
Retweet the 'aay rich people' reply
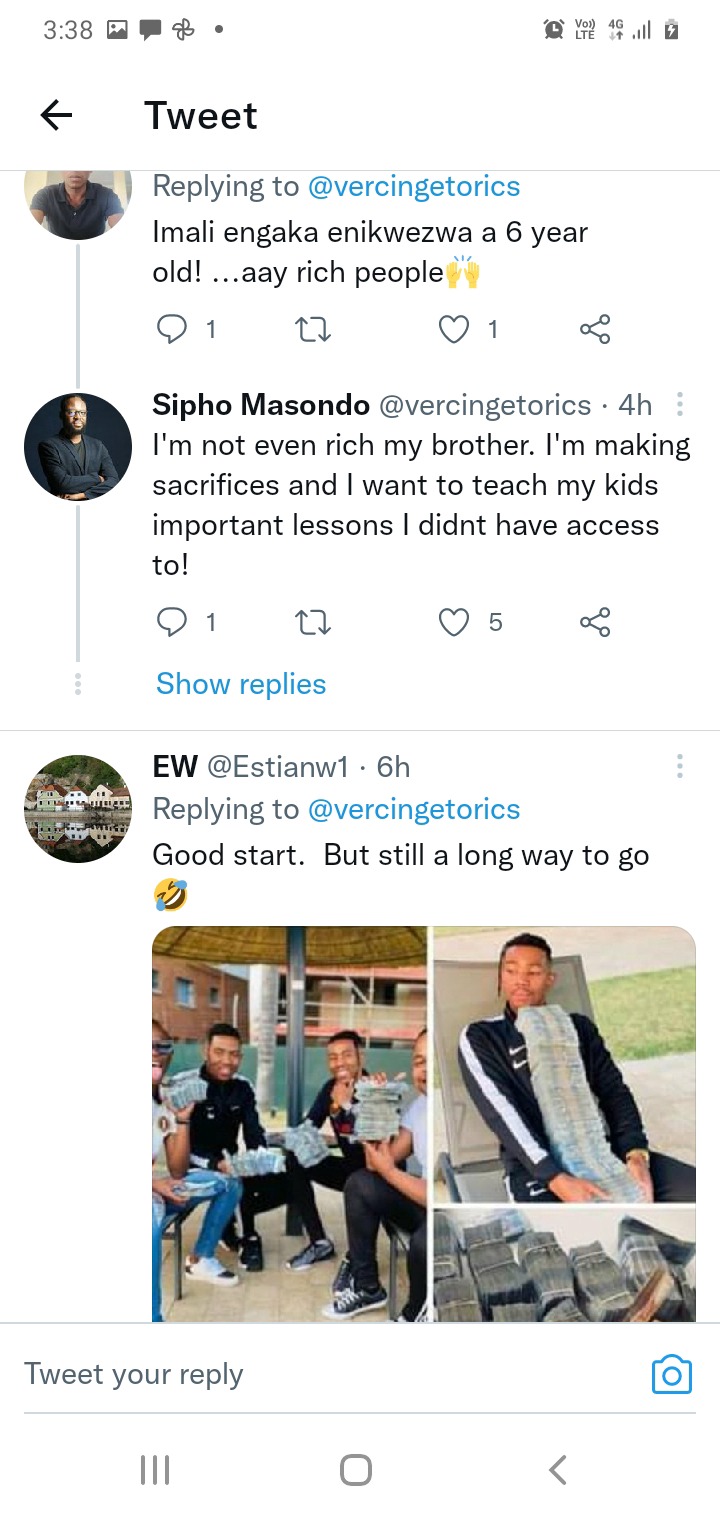pos(314,329)
